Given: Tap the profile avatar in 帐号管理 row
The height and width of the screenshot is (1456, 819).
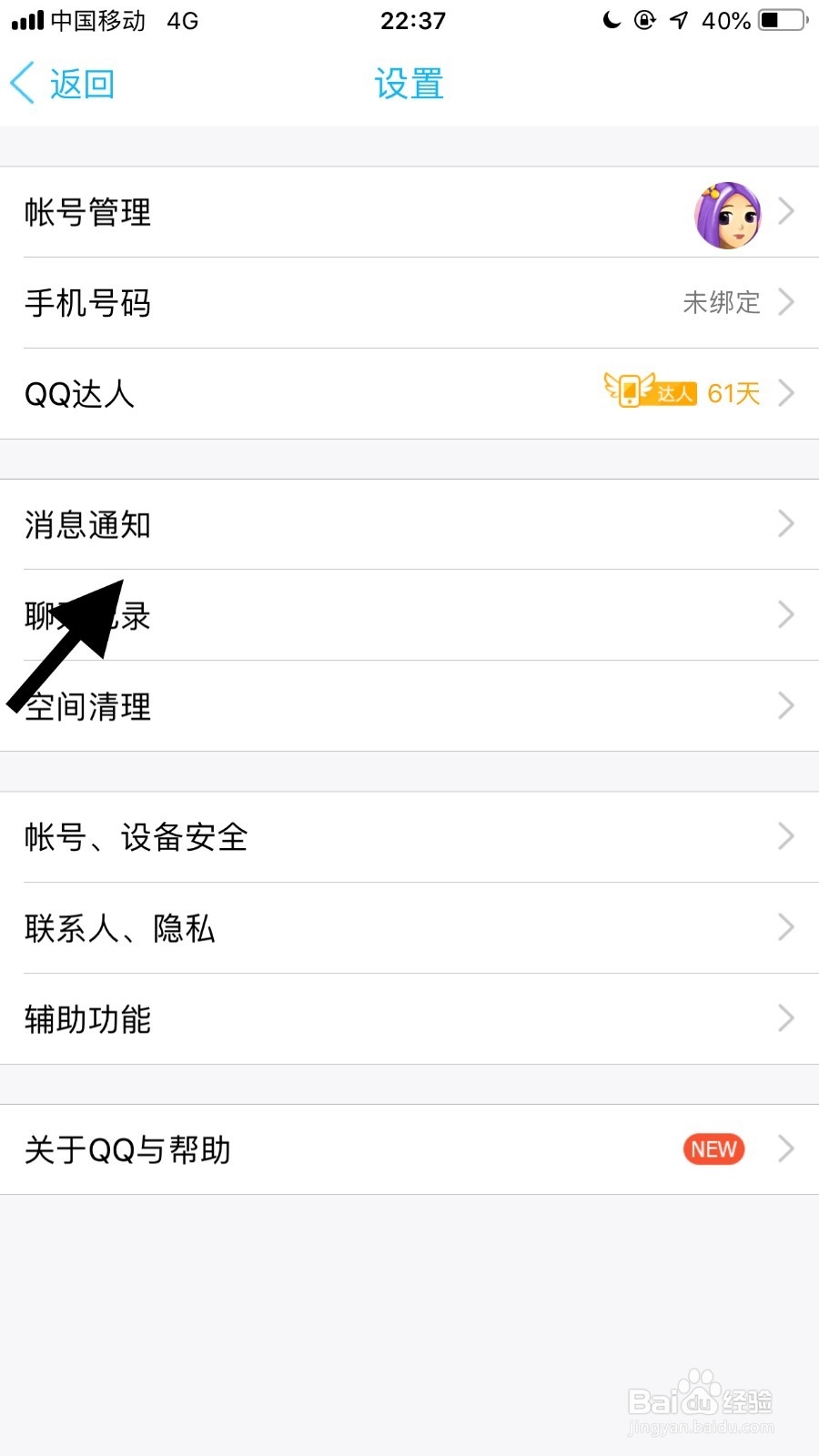Looking at the screenshot, I should pos(728,213).
